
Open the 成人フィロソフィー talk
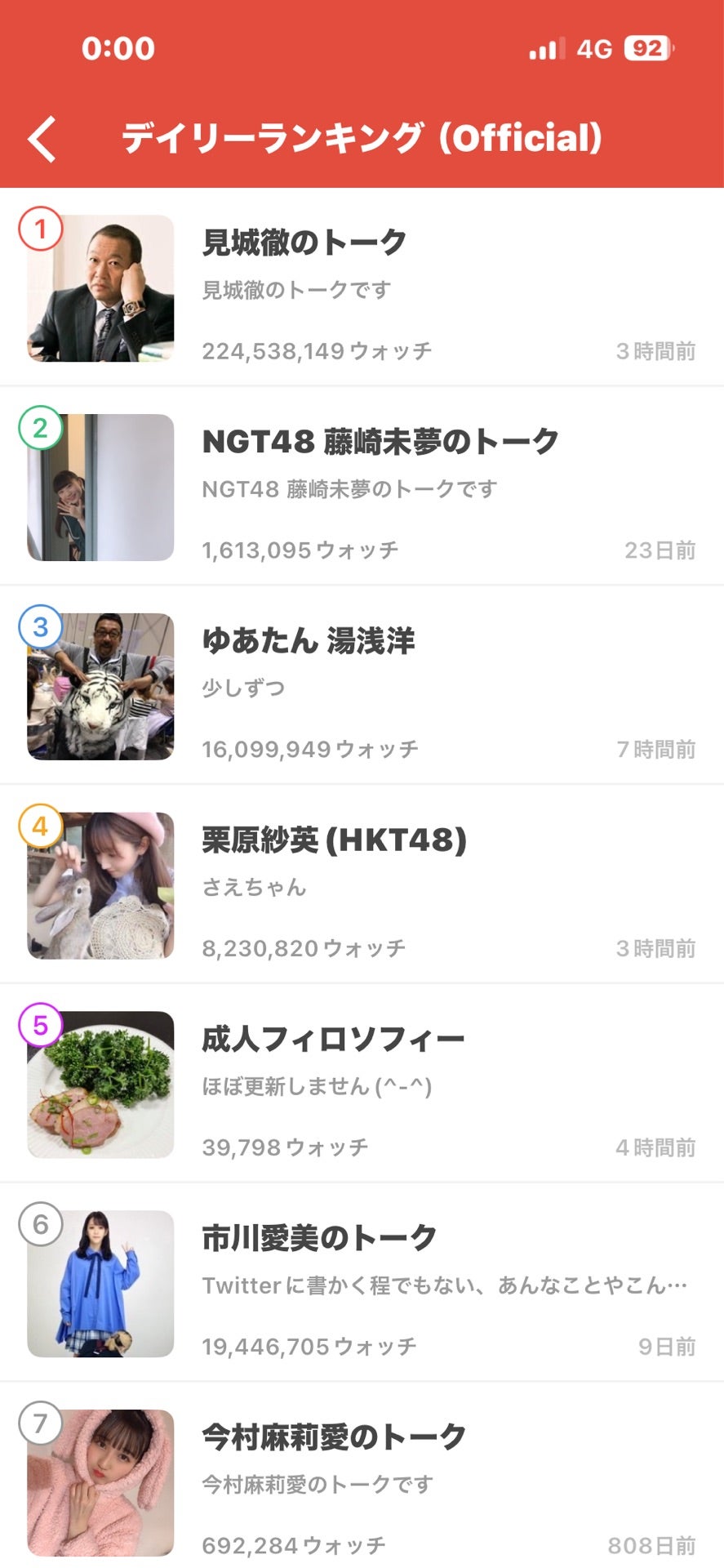click(x=362, y=1084)
